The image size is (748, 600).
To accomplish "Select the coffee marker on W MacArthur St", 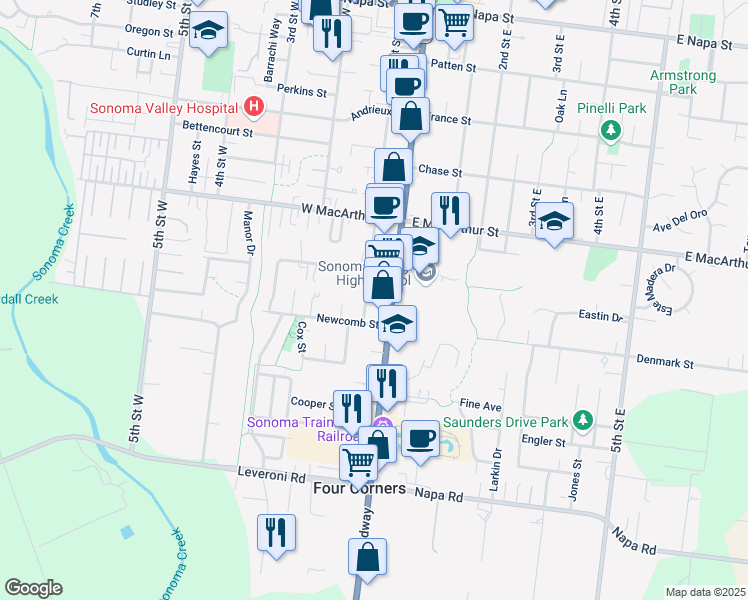I will pos(384,205).
